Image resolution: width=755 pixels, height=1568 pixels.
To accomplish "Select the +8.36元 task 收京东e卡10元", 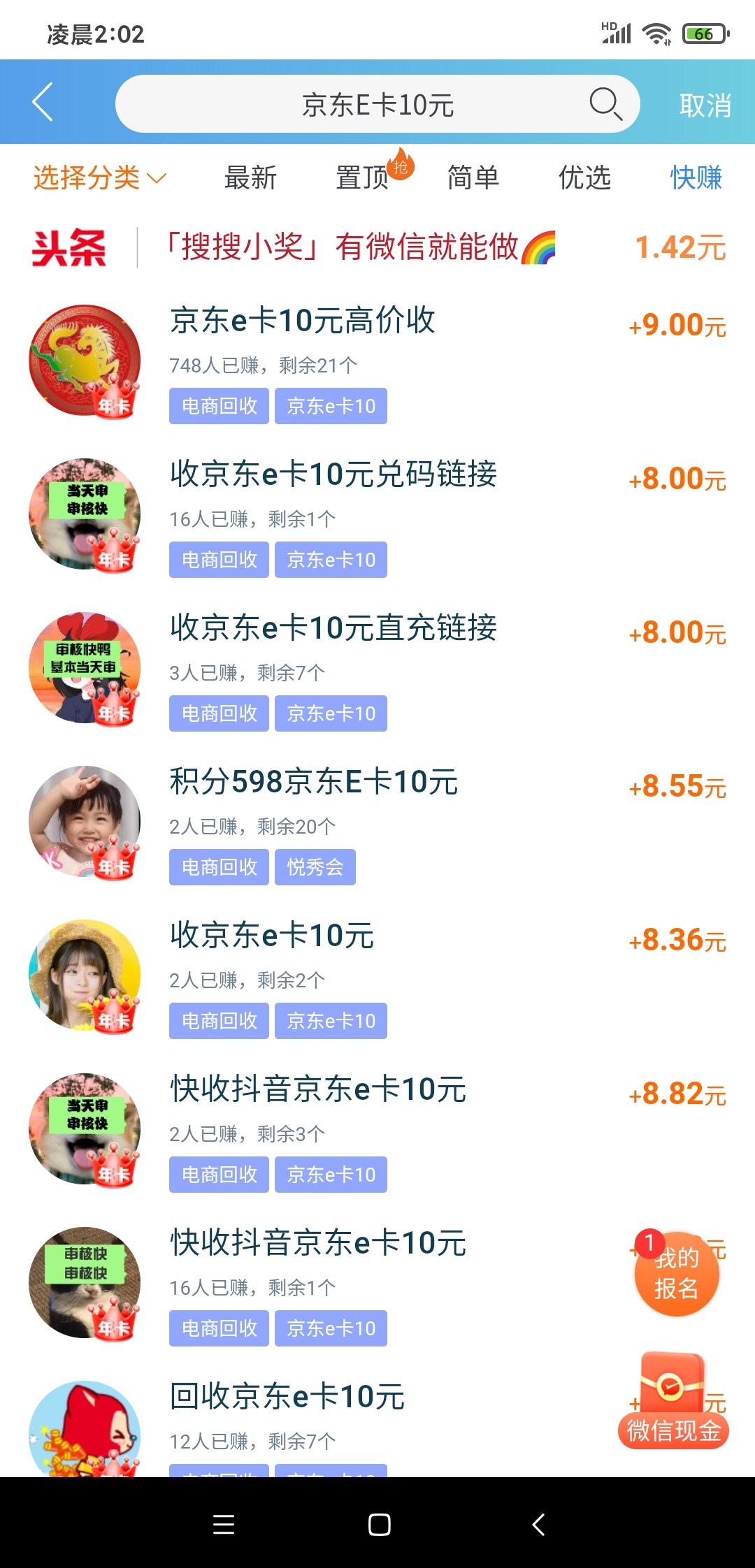I will point(272,936).
